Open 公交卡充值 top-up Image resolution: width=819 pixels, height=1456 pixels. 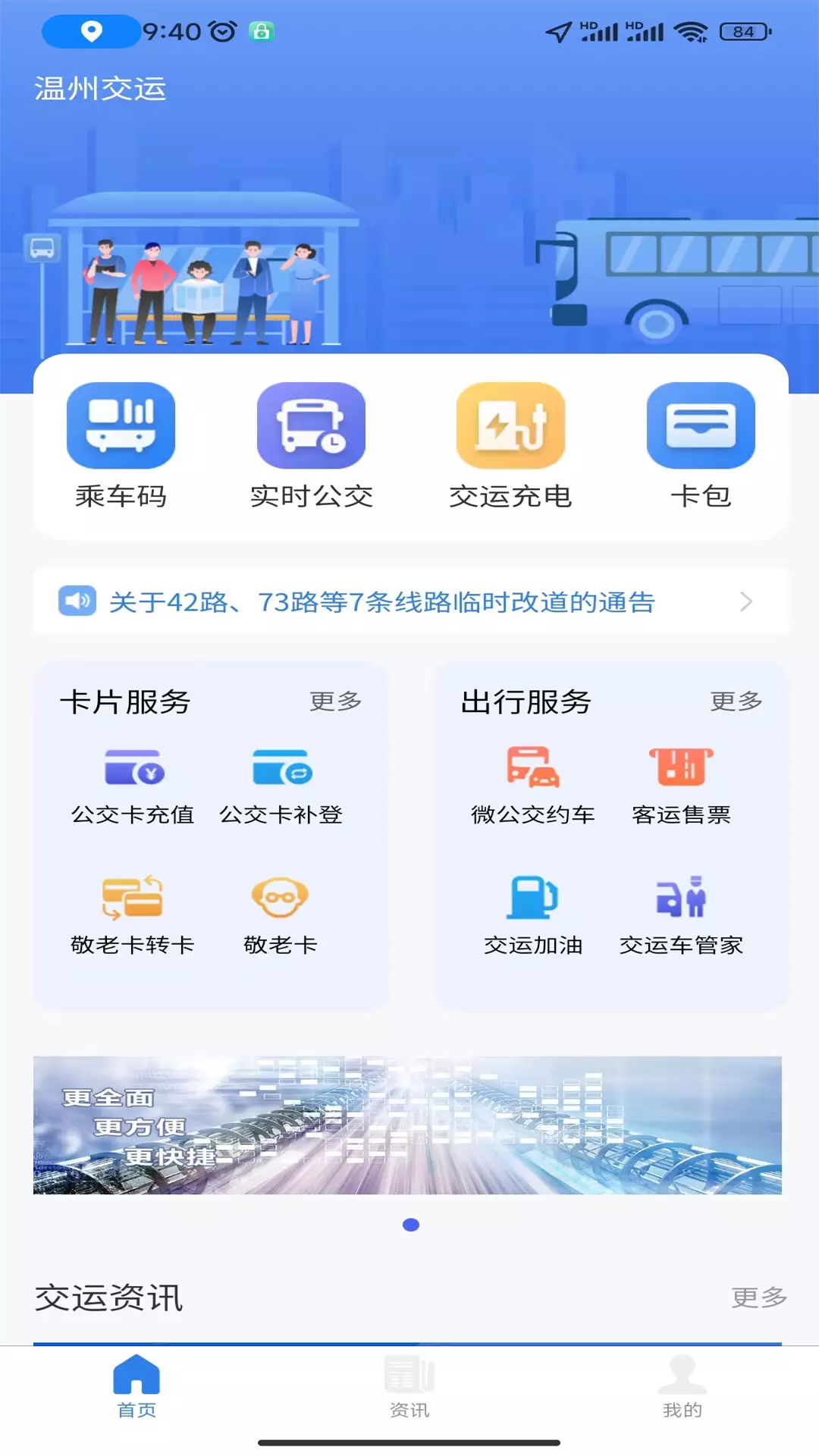click(133, 787)
